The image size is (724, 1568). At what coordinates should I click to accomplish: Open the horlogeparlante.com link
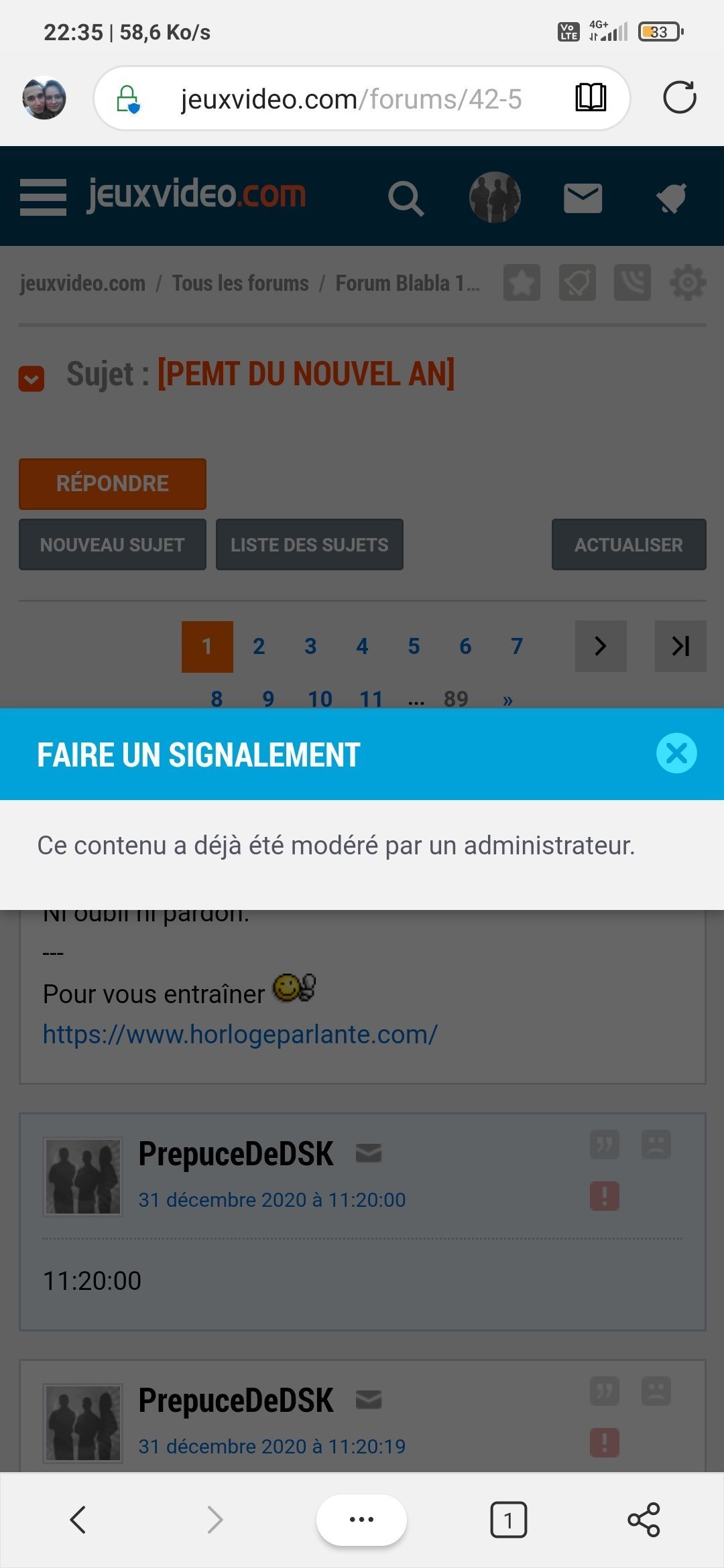(x=240, y=1035)
